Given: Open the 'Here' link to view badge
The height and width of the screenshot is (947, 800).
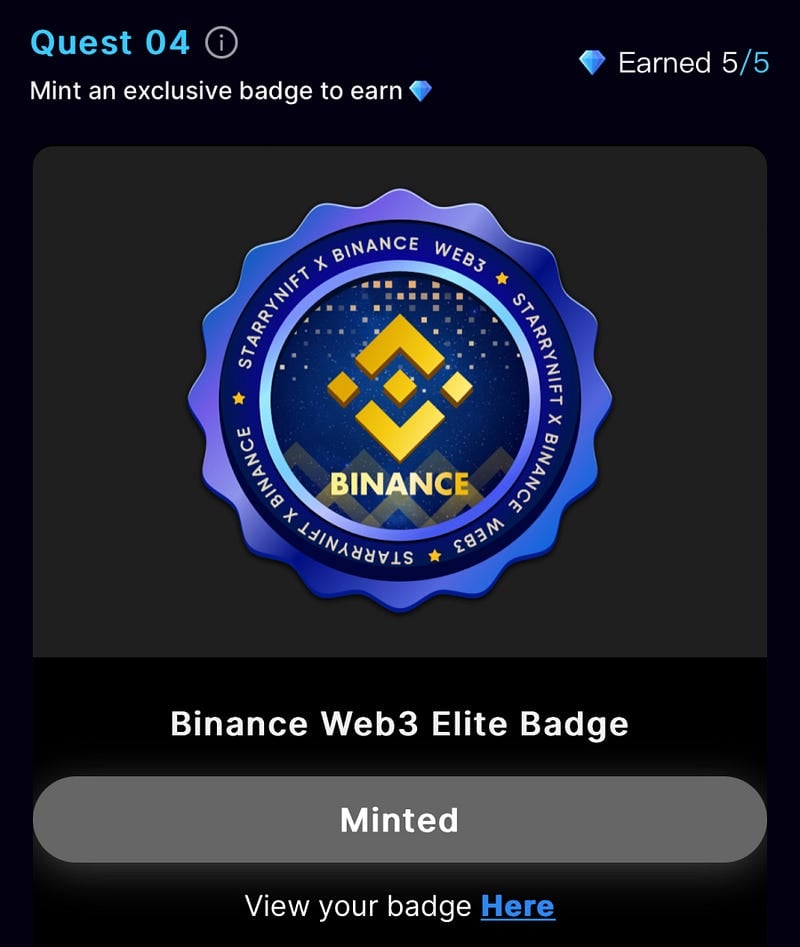Looking at the screenshot, I should coord(517,906).
